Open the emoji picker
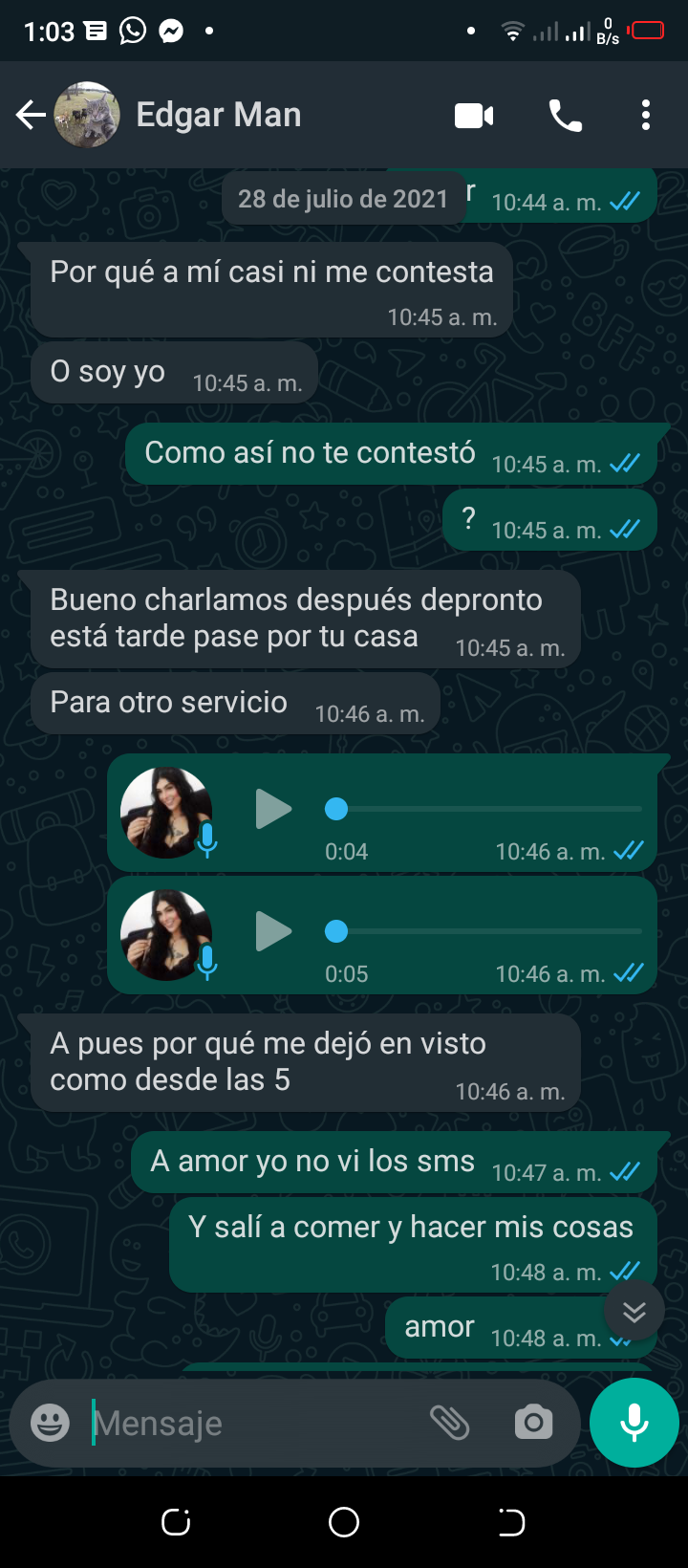Image resolution: width=688 pixels, height=1568 pixels. tap(50, 1423)
